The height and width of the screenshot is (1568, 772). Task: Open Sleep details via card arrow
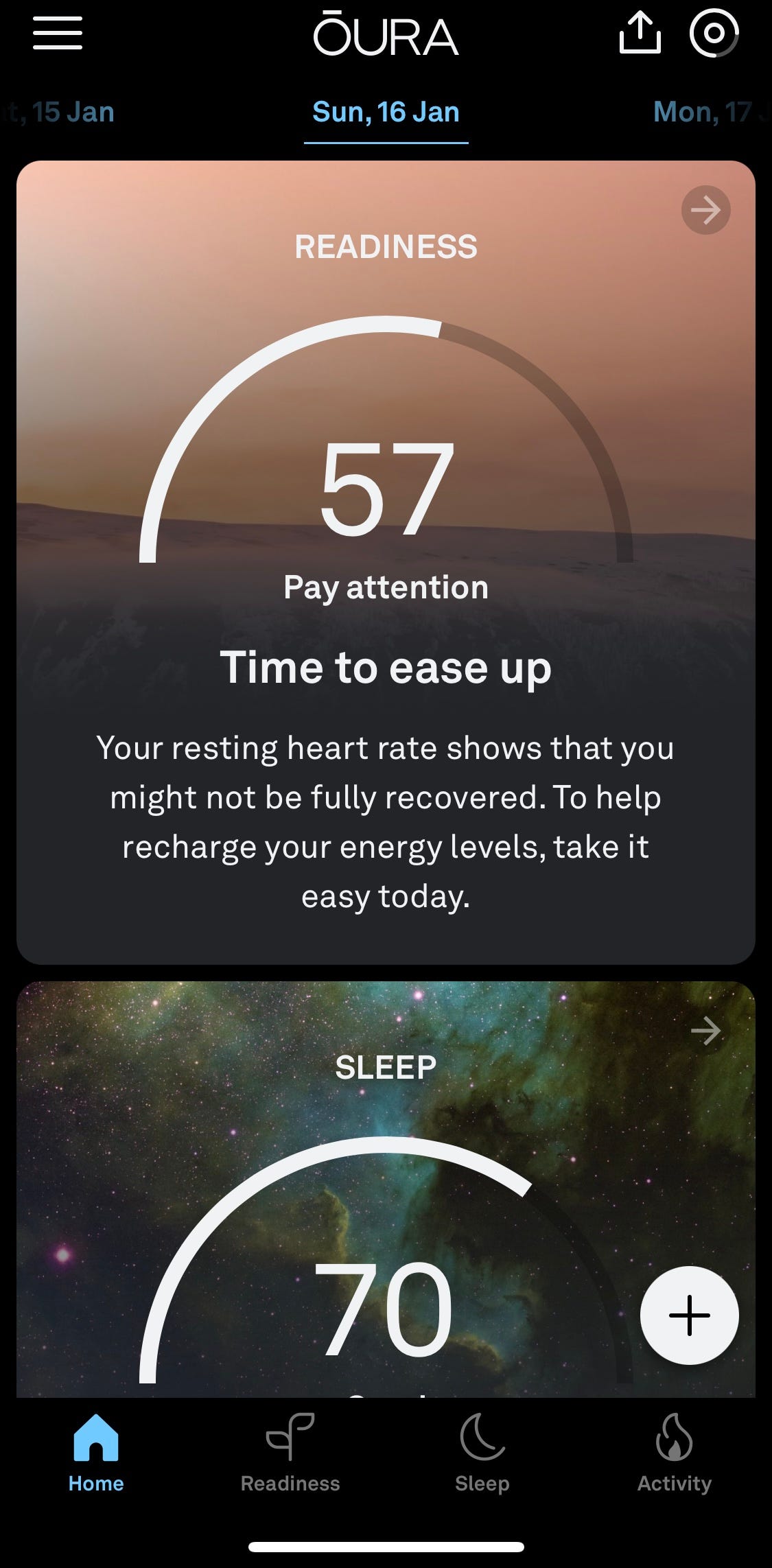(x=705, y=1031)
